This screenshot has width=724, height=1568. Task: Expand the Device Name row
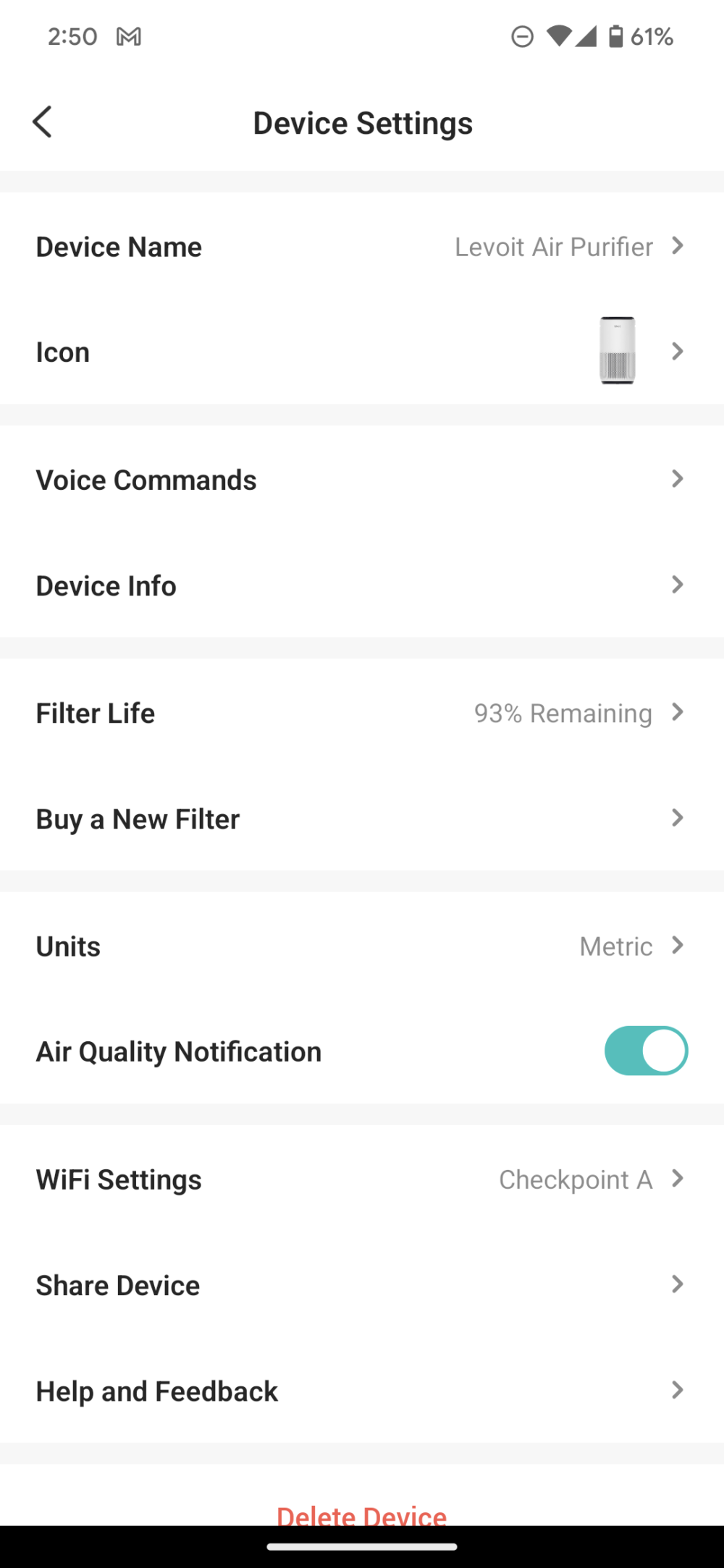click(x=362, y=247)
